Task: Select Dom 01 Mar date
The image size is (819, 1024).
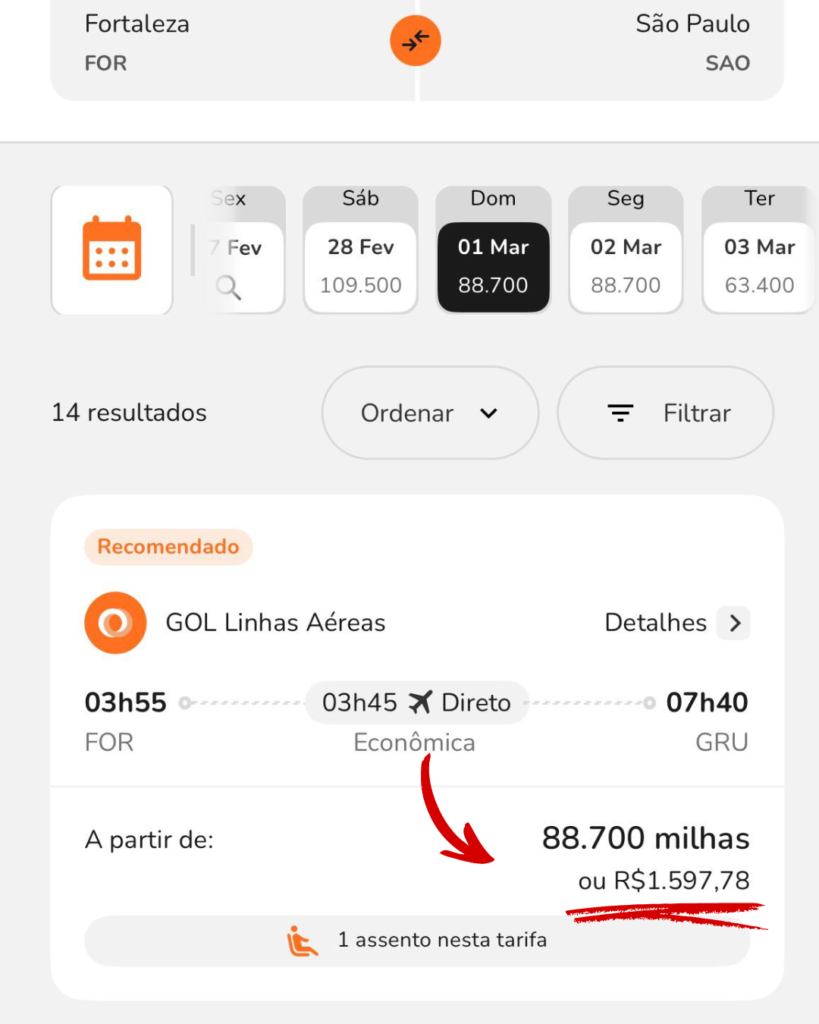Action: [x=493, y=250]
